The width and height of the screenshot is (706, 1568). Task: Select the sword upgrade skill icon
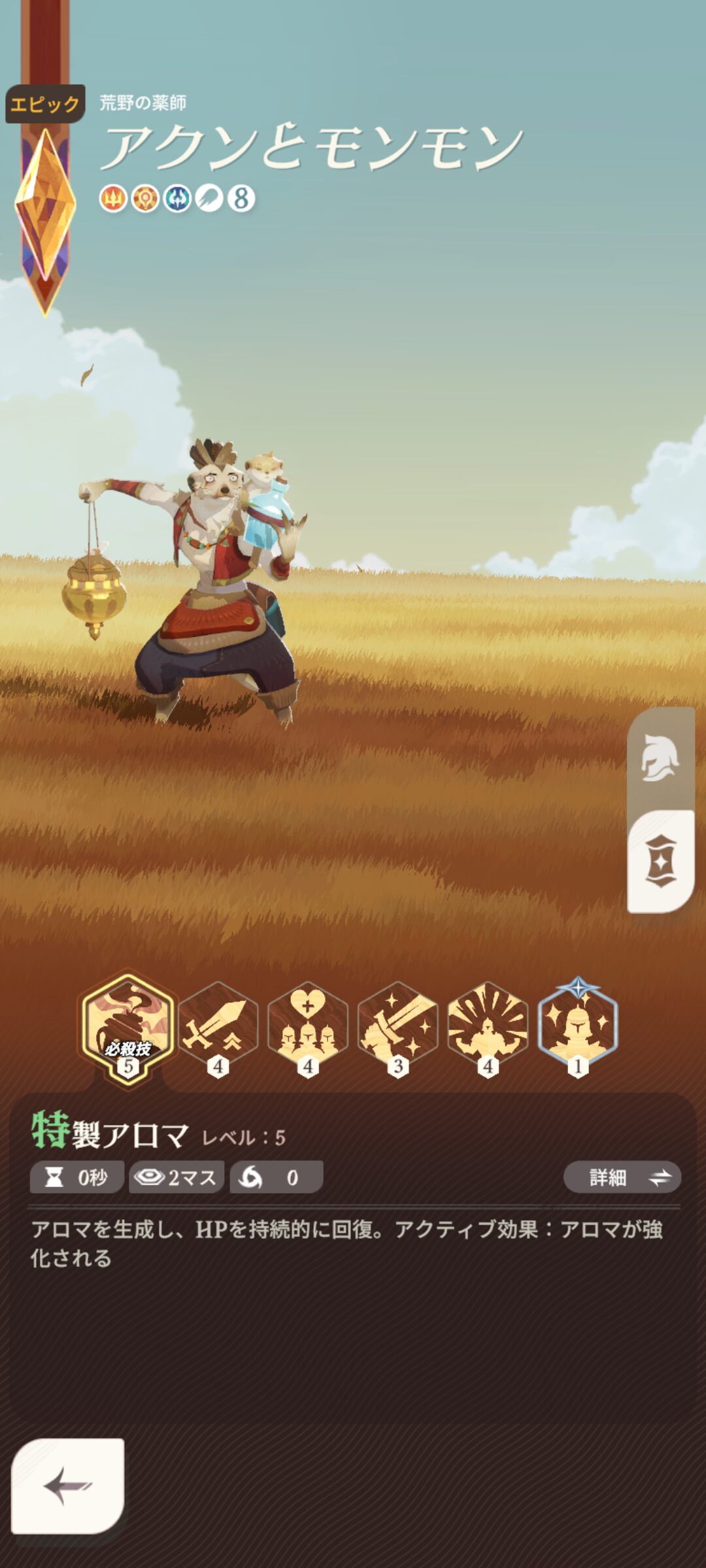218,1027
